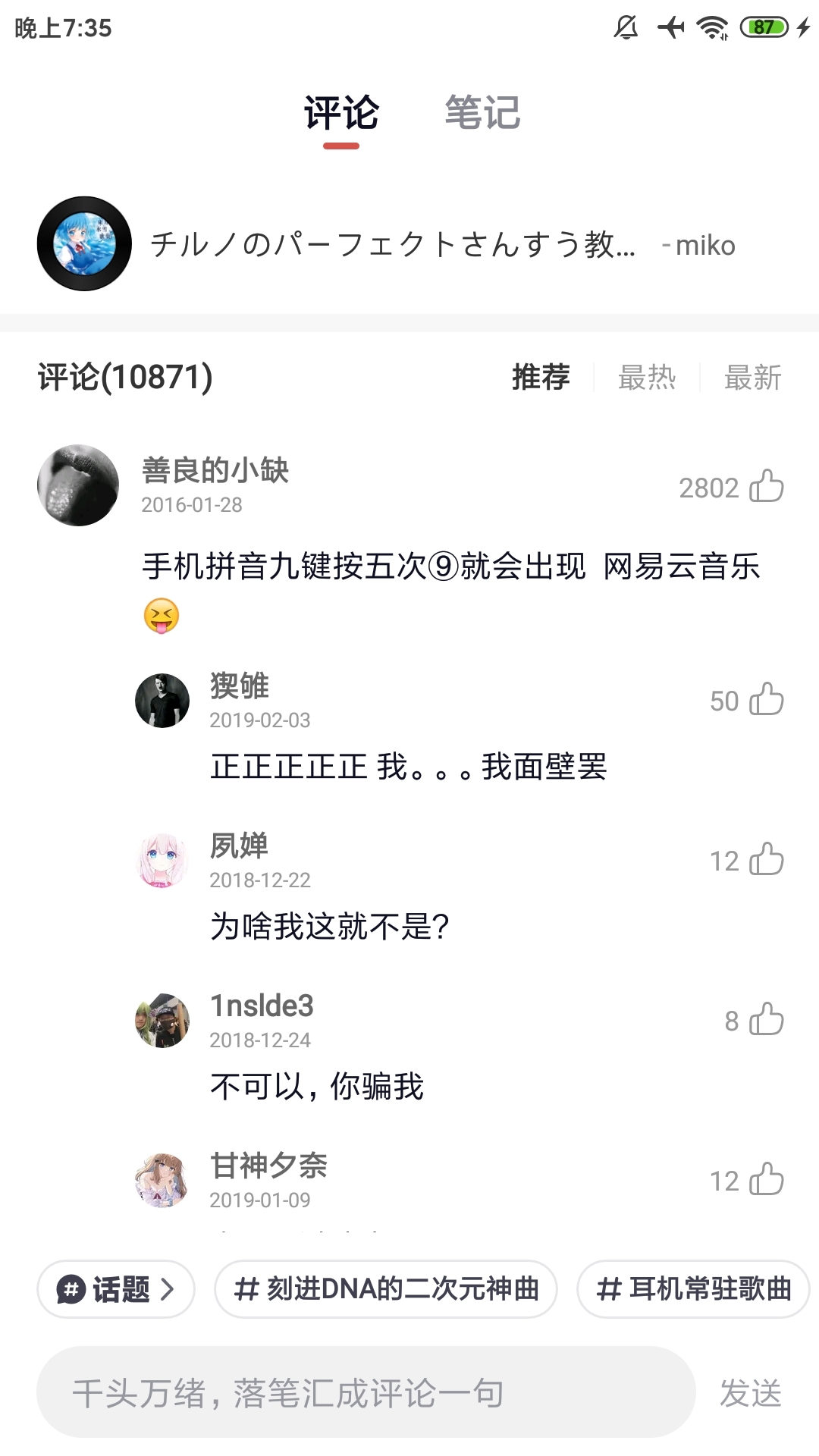This screenshot has width=819, height=1456.
Task: Open 夙婵's profile avatar
Action: [162, 861]
